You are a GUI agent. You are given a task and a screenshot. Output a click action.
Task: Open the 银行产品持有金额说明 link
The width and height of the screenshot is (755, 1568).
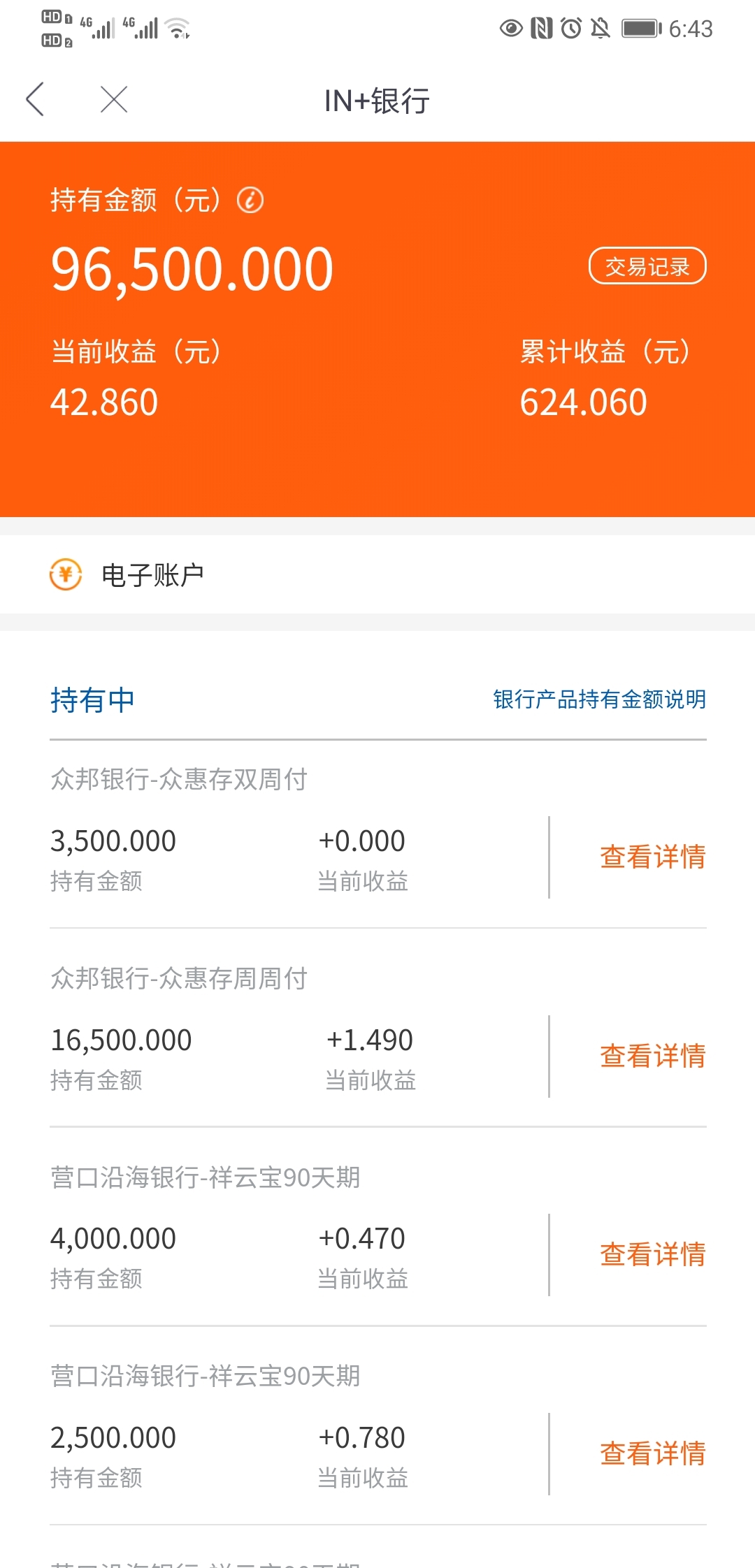(600, 699)
